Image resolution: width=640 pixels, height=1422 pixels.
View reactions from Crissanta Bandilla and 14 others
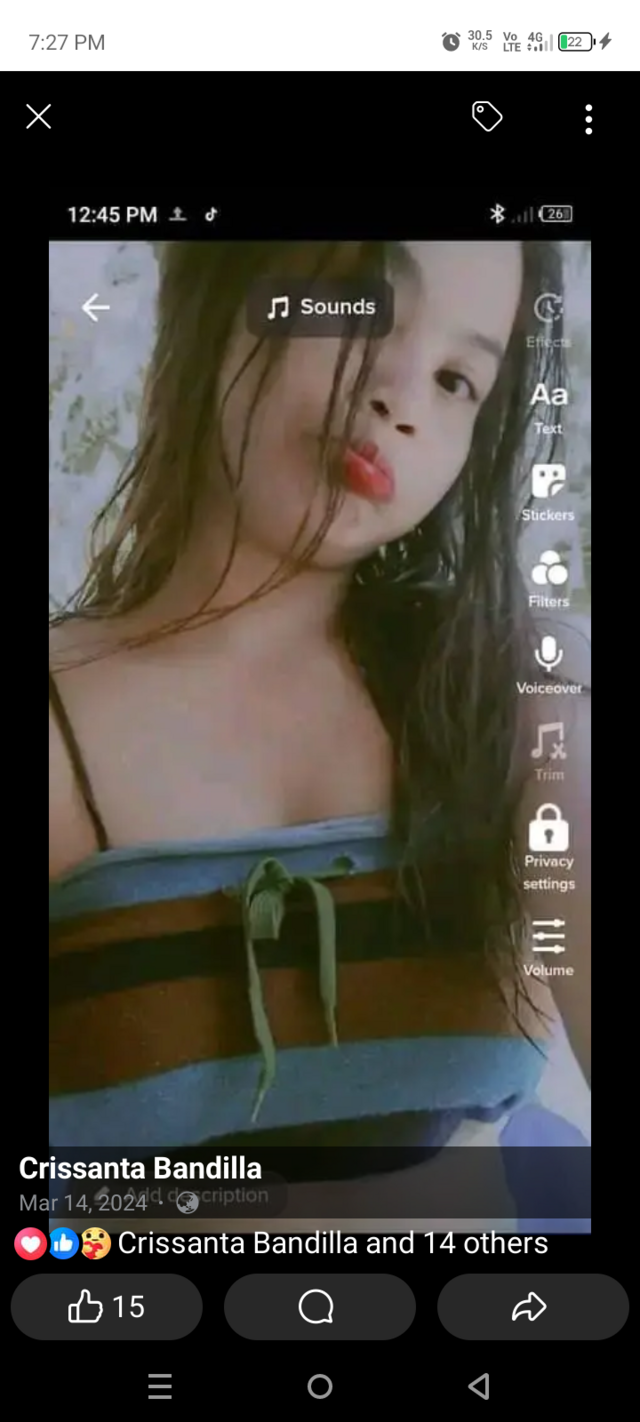coord(332,1243)
